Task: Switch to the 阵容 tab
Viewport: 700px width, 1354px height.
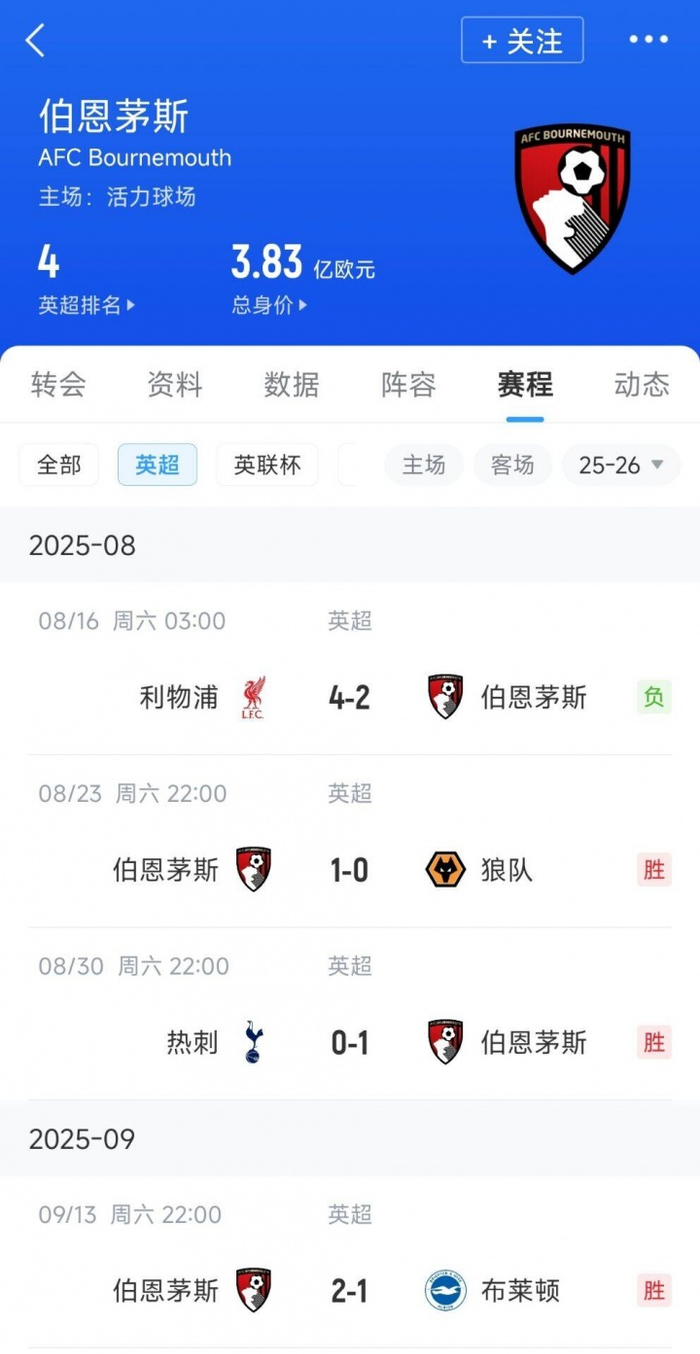Action: [408, 384]
